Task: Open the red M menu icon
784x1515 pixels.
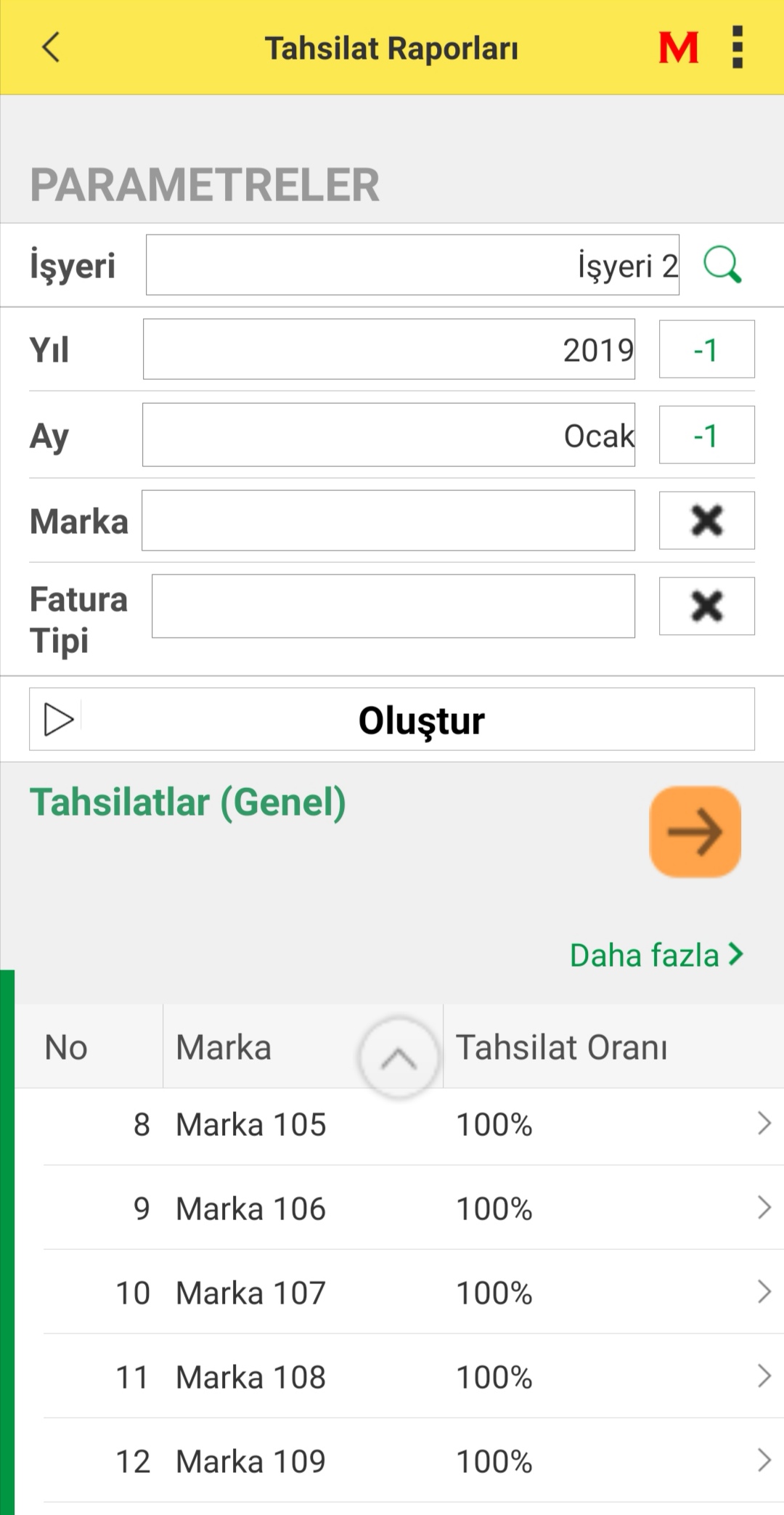Action: (x=677, y=48)
